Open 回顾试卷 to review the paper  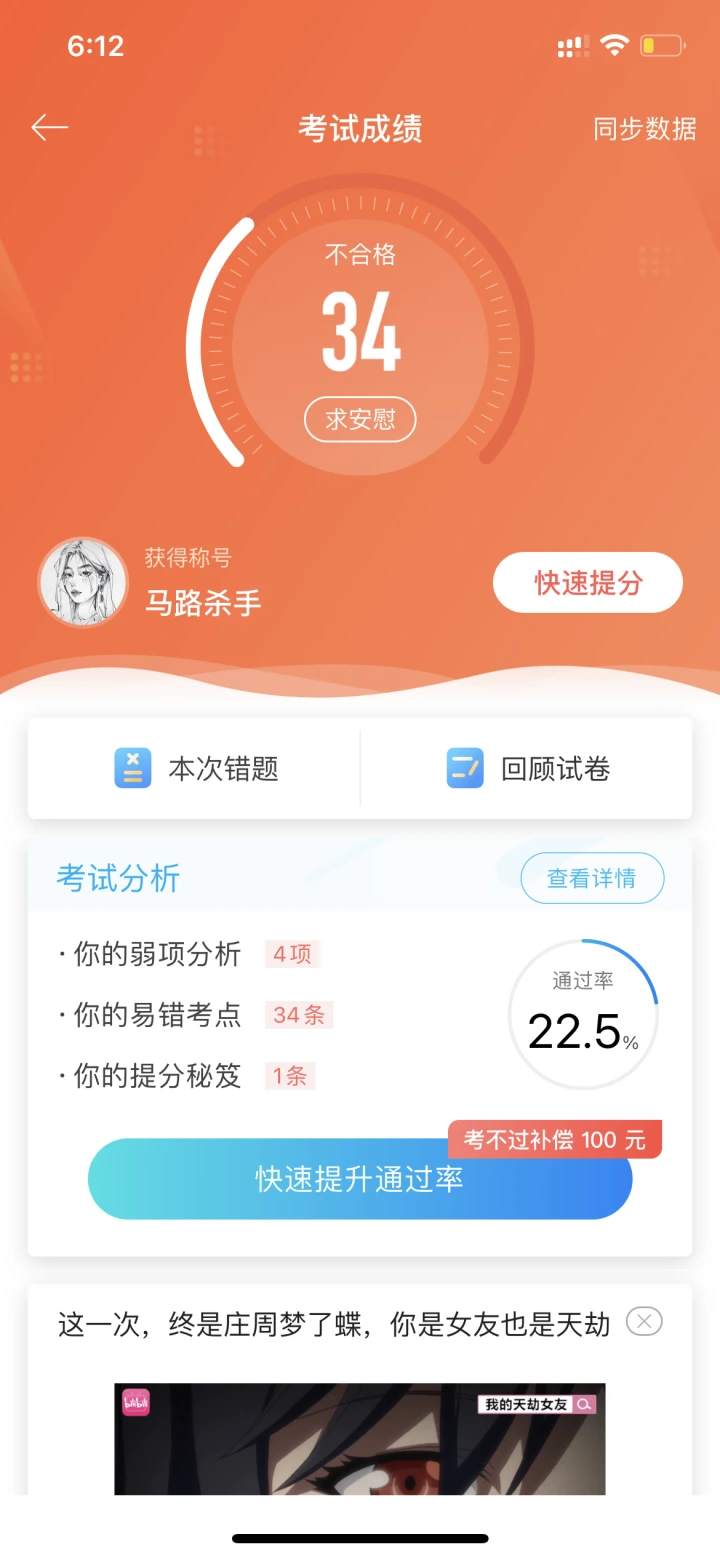[528, 769]
